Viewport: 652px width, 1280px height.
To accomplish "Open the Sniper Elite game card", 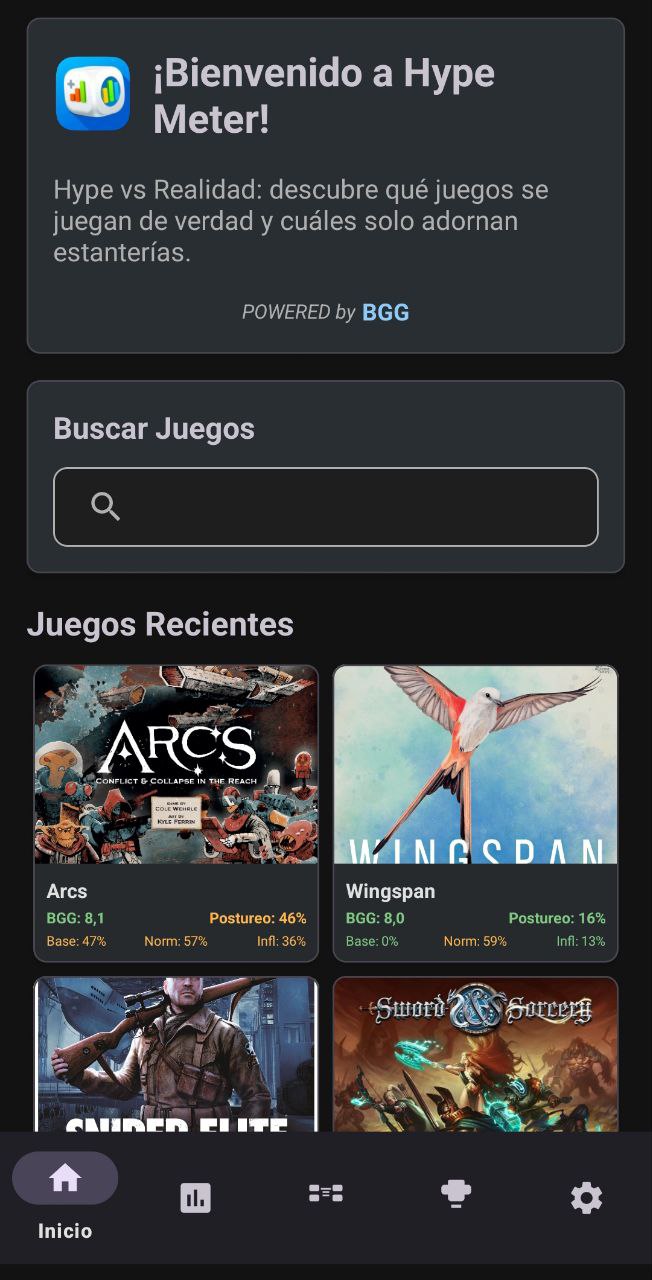I will (x=176, y=1055).
